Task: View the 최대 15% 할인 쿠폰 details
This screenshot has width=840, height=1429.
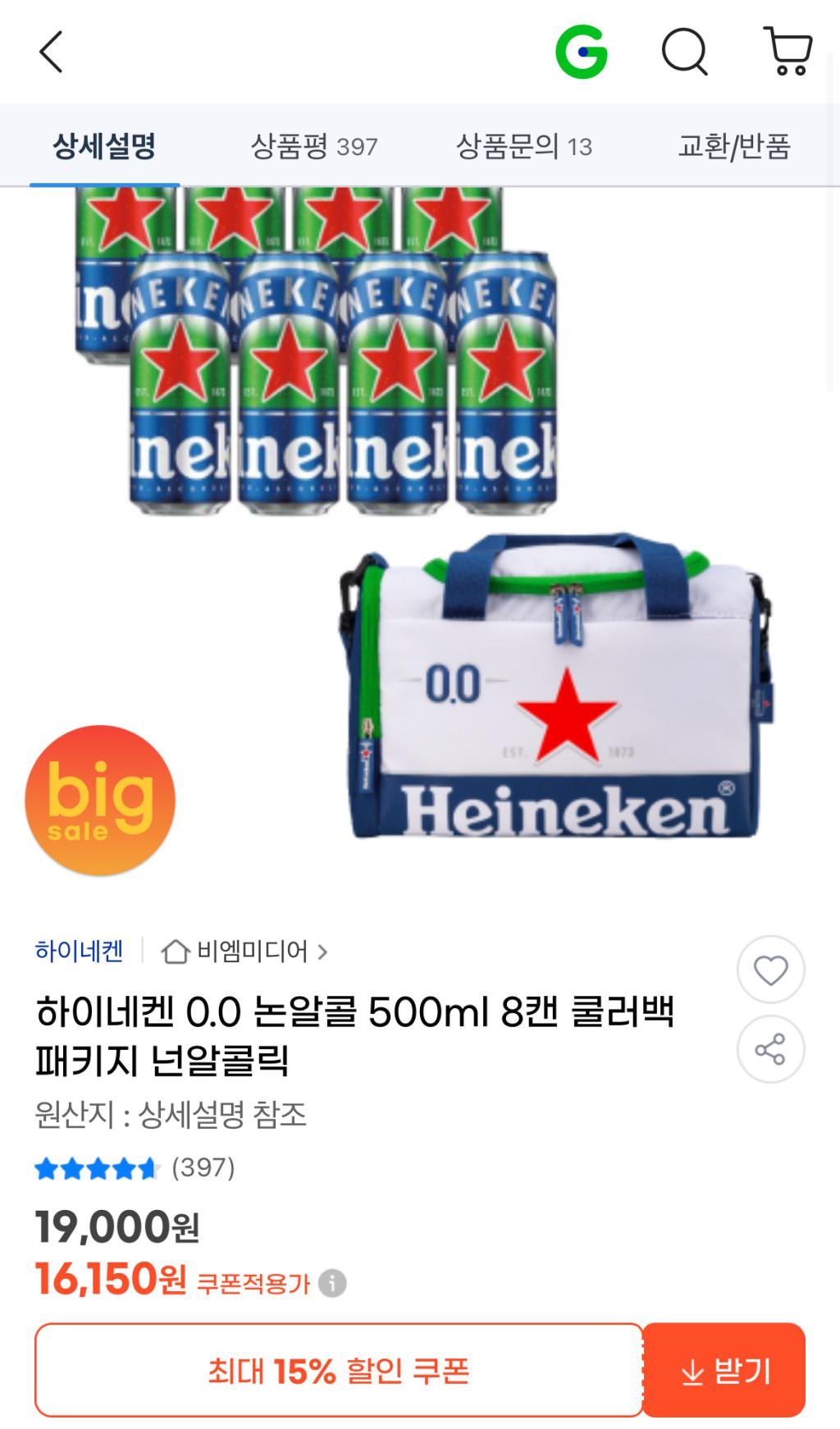Action: 338,1371
